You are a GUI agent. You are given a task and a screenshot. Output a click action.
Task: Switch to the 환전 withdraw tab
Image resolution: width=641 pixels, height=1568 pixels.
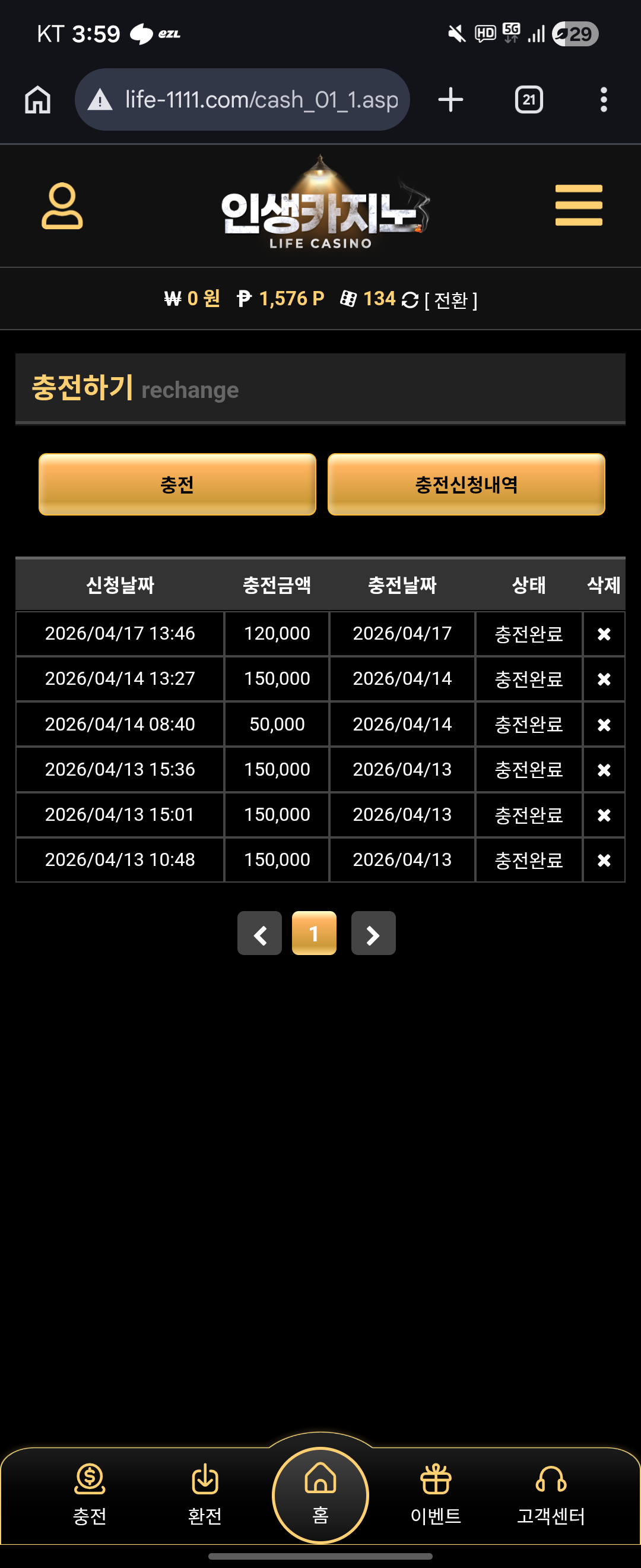pos(205,1492)
